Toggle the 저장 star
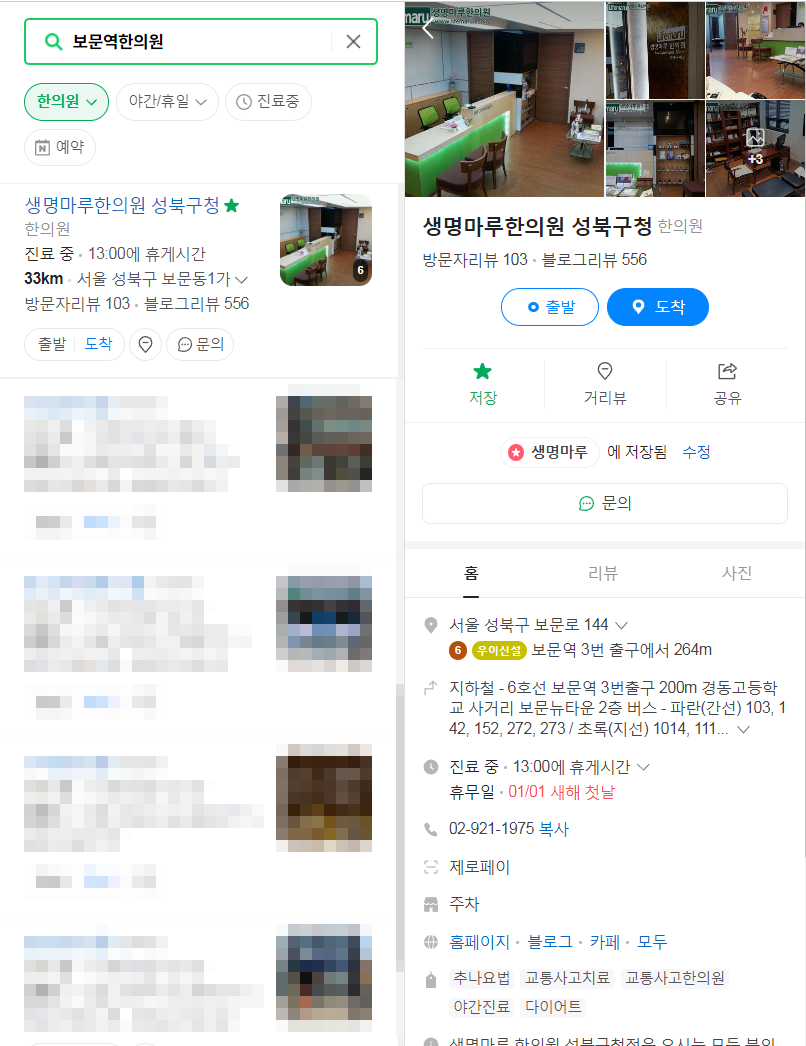Viewport: 806px width, 1046px height. (482, 384)
